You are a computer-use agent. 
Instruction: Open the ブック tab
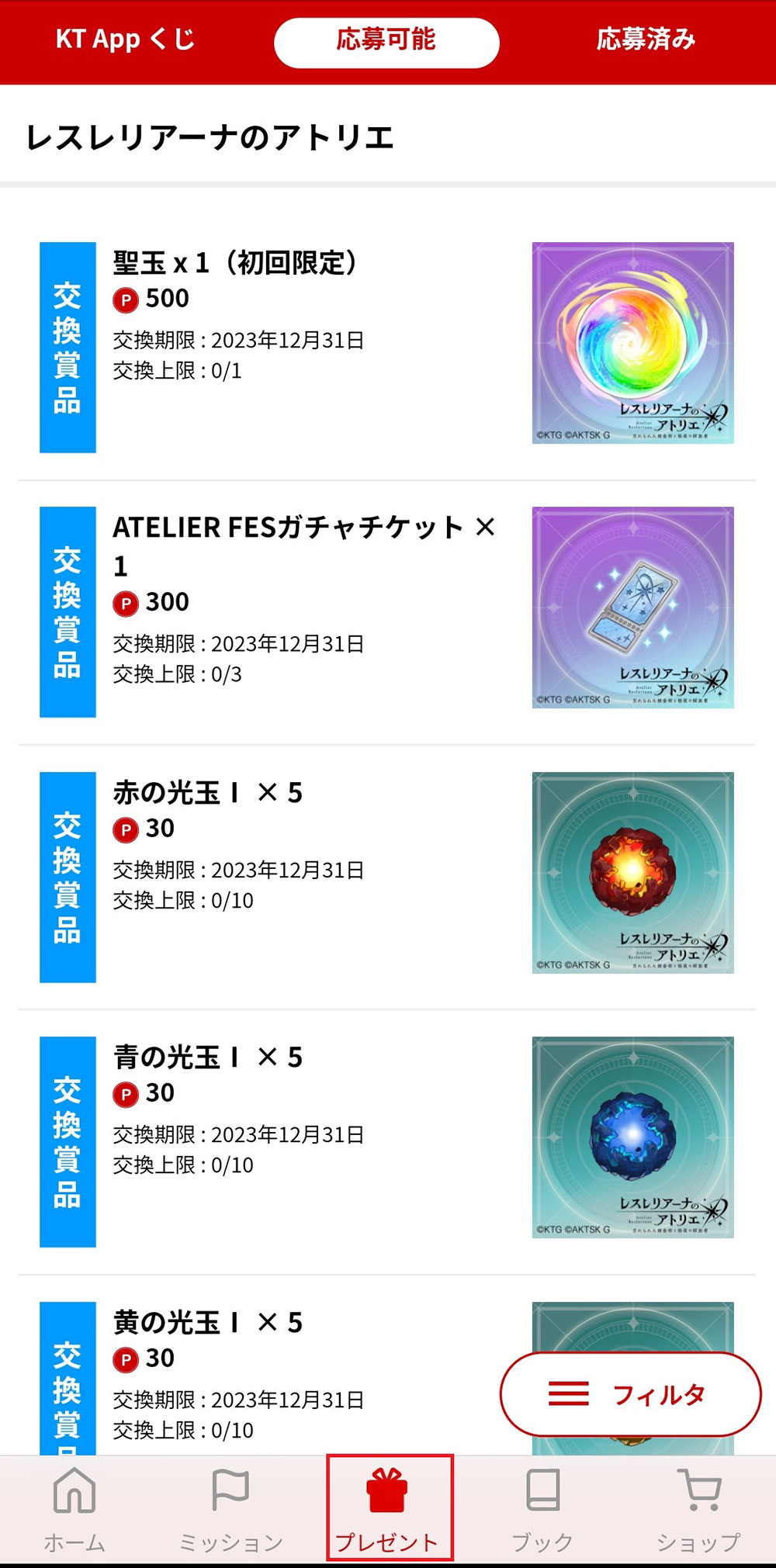[x=542, y=1509]
